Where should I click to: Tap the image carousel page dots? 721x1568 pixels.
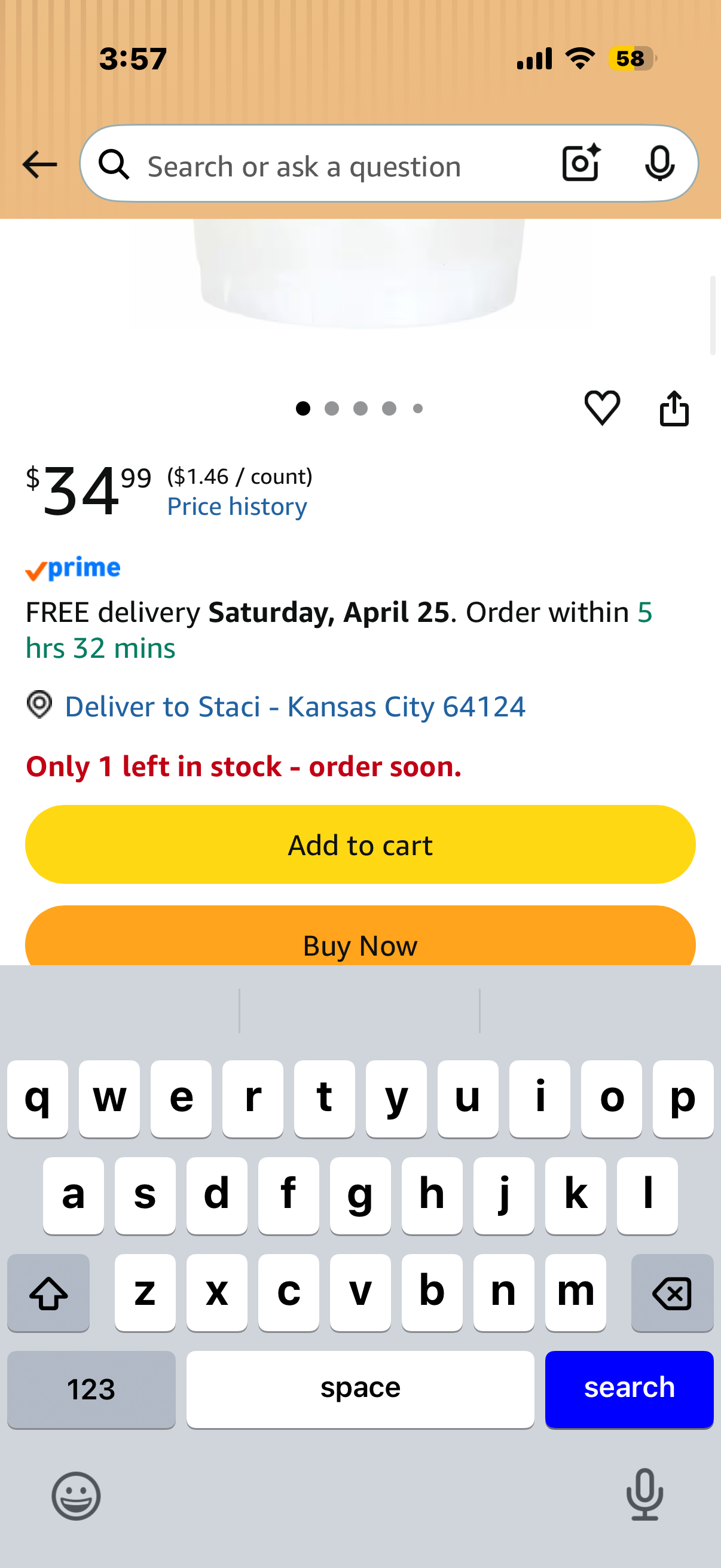[x=359, y=408]
